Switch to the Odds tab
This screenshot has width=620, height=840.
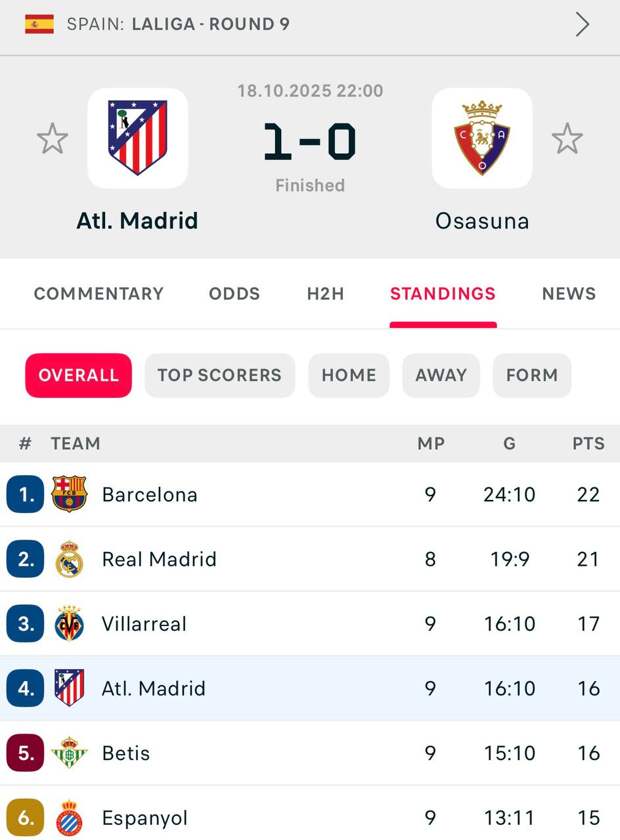pos(234,293)
